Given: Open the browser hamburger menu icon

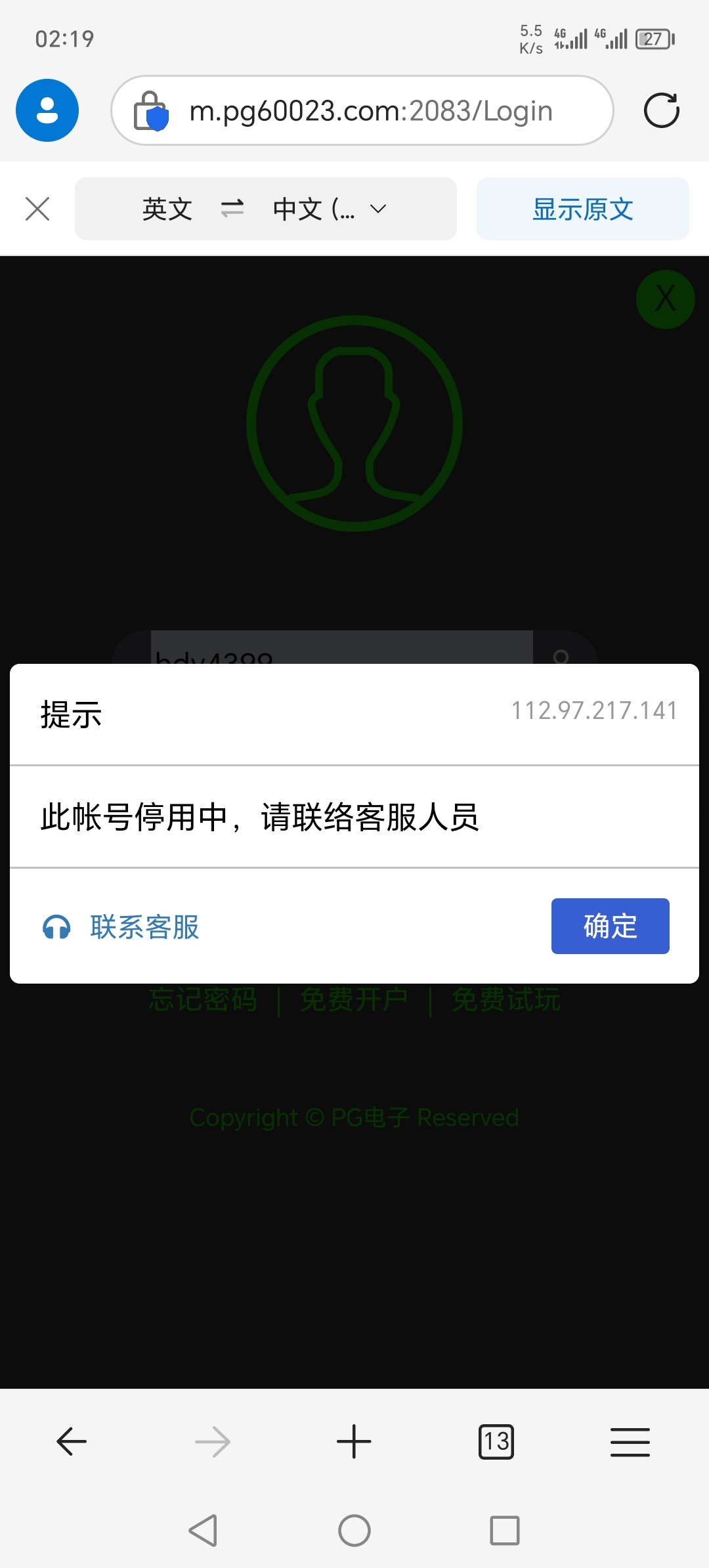Looking at the screenshot, I should pyautogui.click(x=630, y=1442).
